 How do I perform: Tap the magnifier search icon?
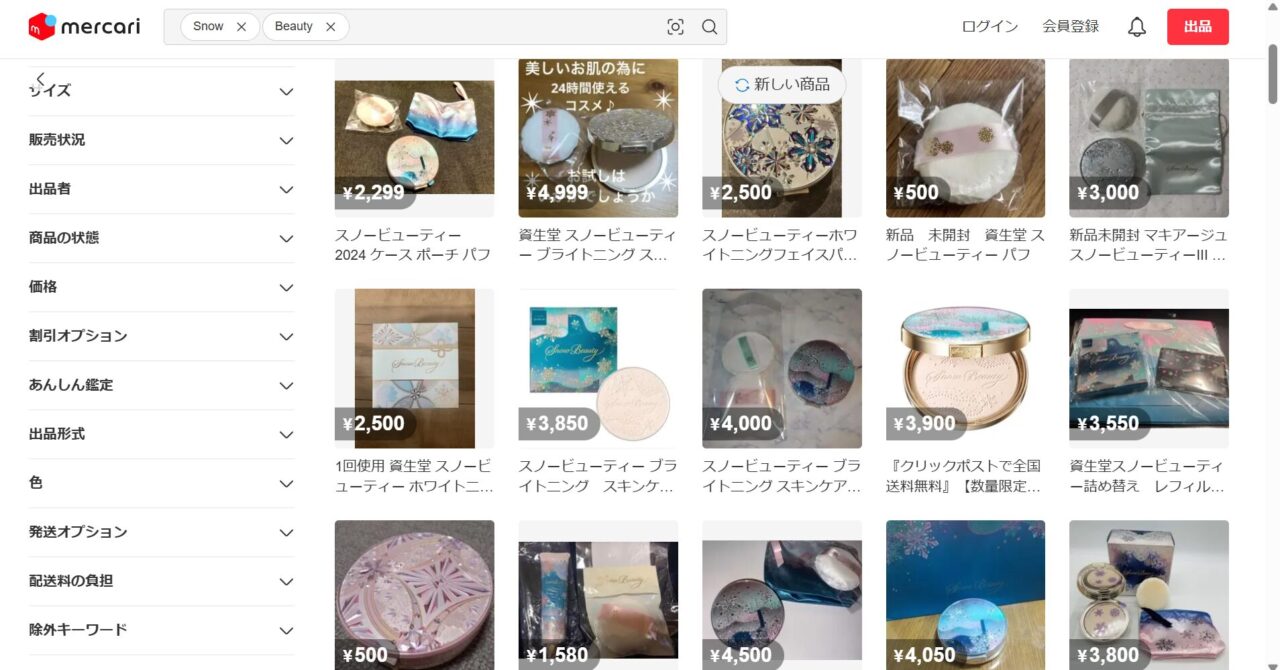709,27
